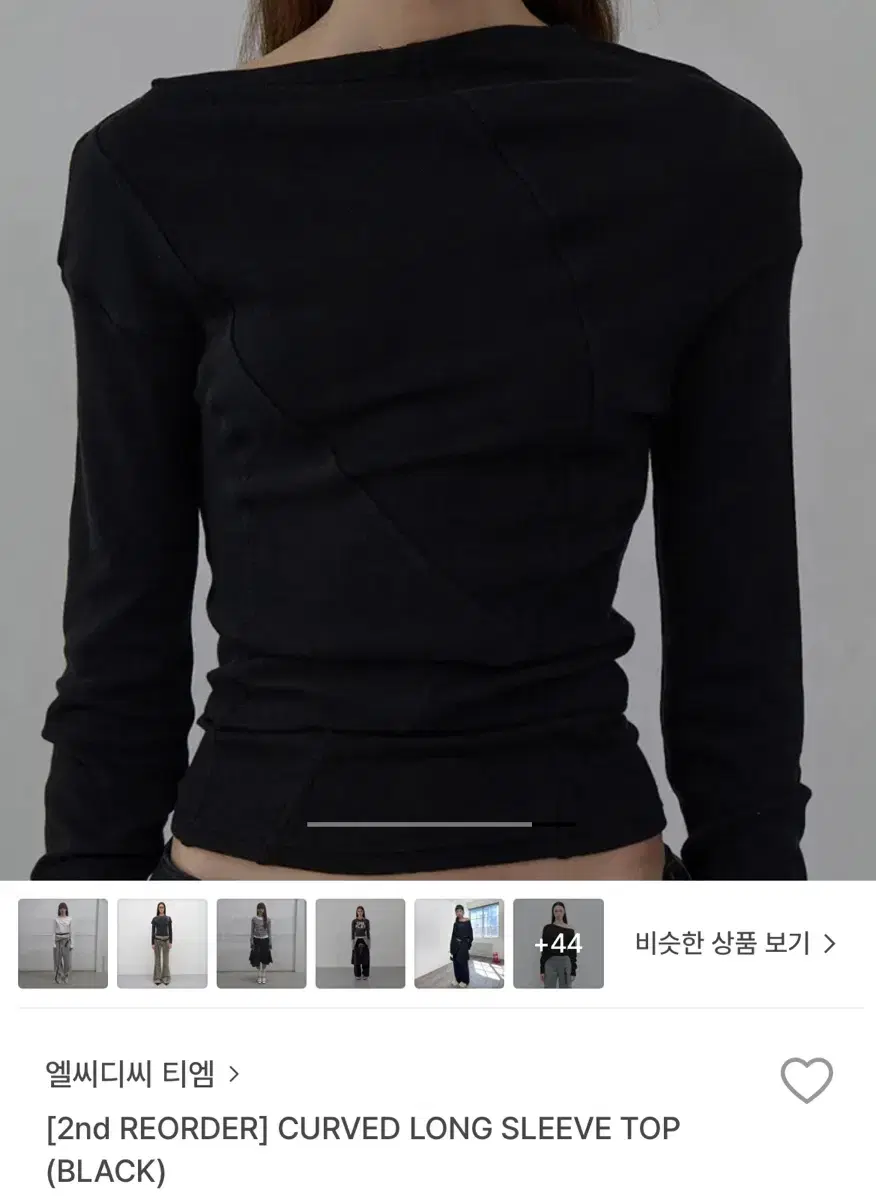
Task: Choose the third thumbnail with black skirt look
Action: 258,943
